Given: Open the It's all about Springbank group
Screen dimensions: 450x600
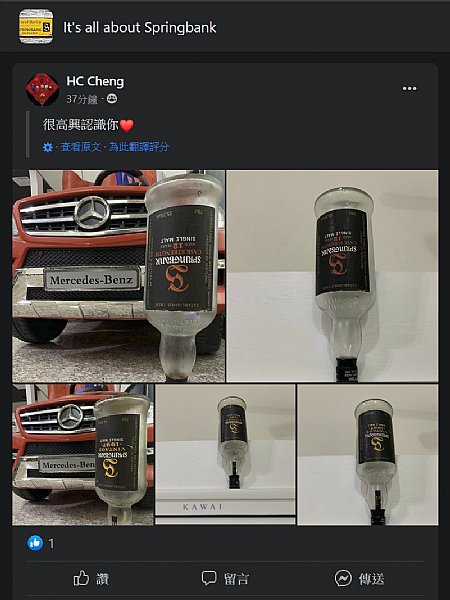Looking at the screenshot, I should pos(140,28).
